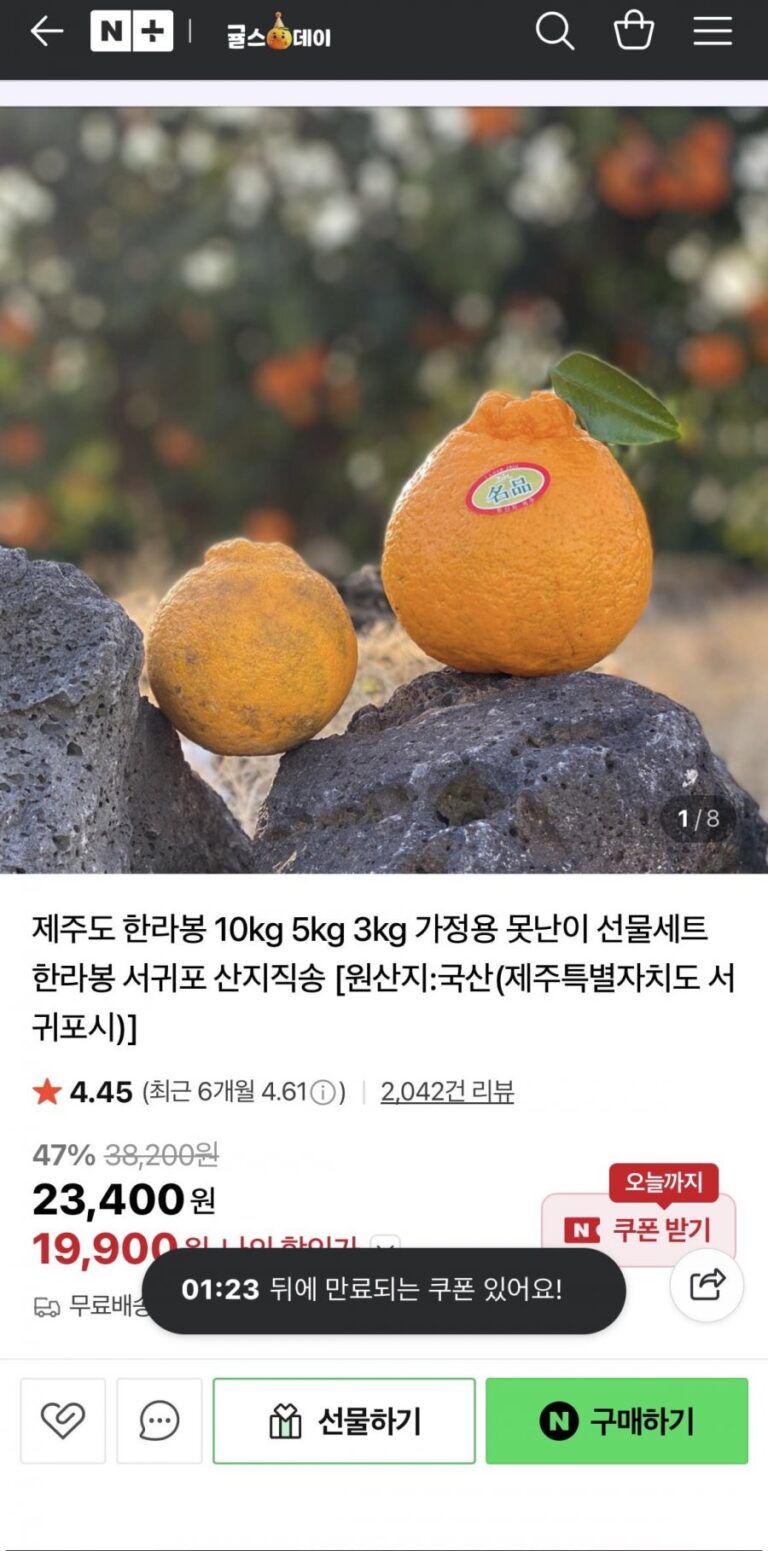Screen dimensions: 768x1551
Task: Open the search magnifier icon
Action: click(554, 32)
